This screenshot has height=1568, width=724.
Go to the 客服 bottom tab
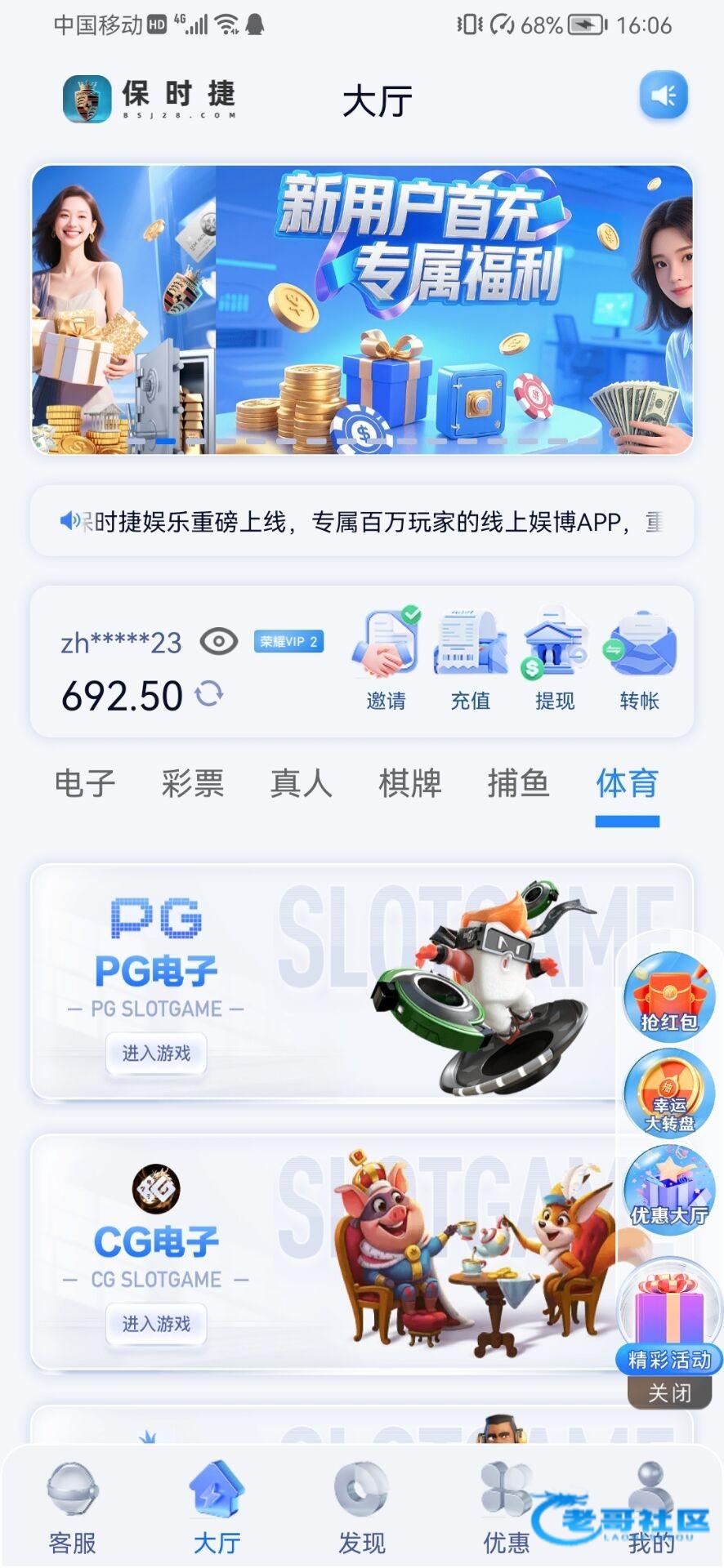pyautogui.click(x=73, y=1511)
